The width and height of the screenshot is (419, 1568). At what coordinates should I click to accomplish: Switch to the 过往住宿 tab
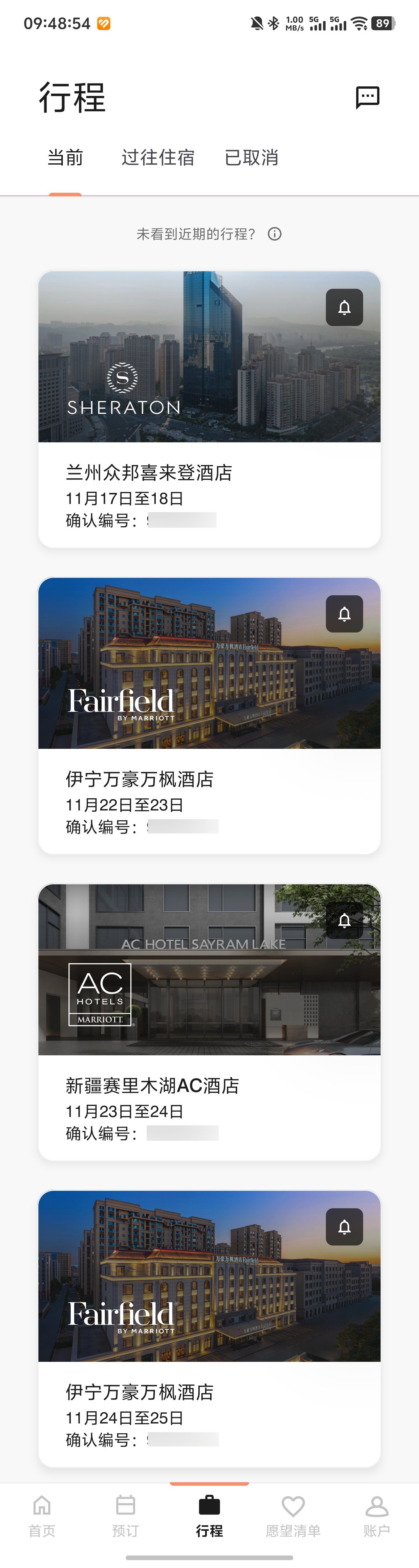click(158, 158)
